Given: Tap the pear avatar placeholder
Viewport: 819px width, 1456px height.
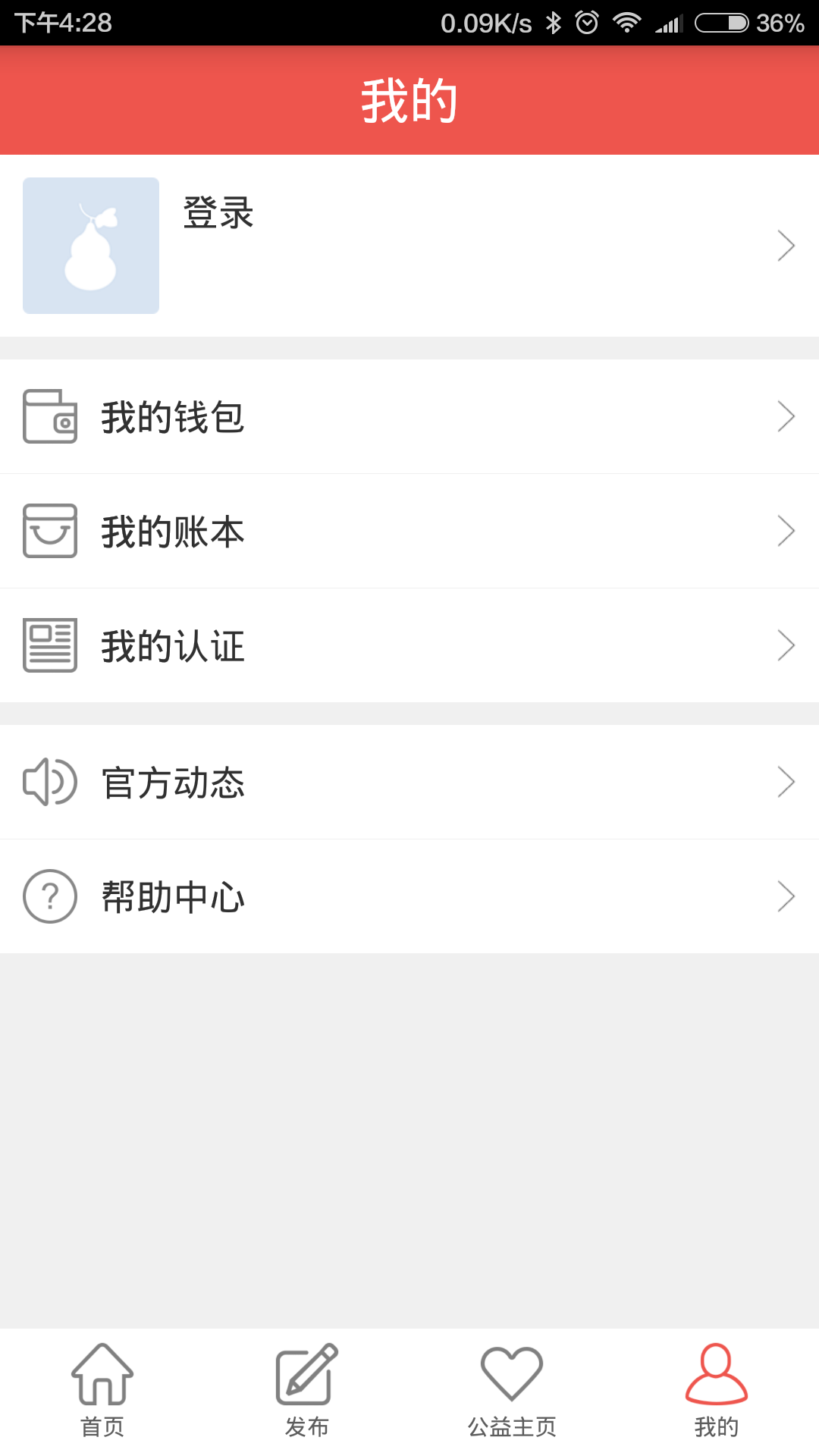Looking at the screenshot, I should [x=91, y=246].
